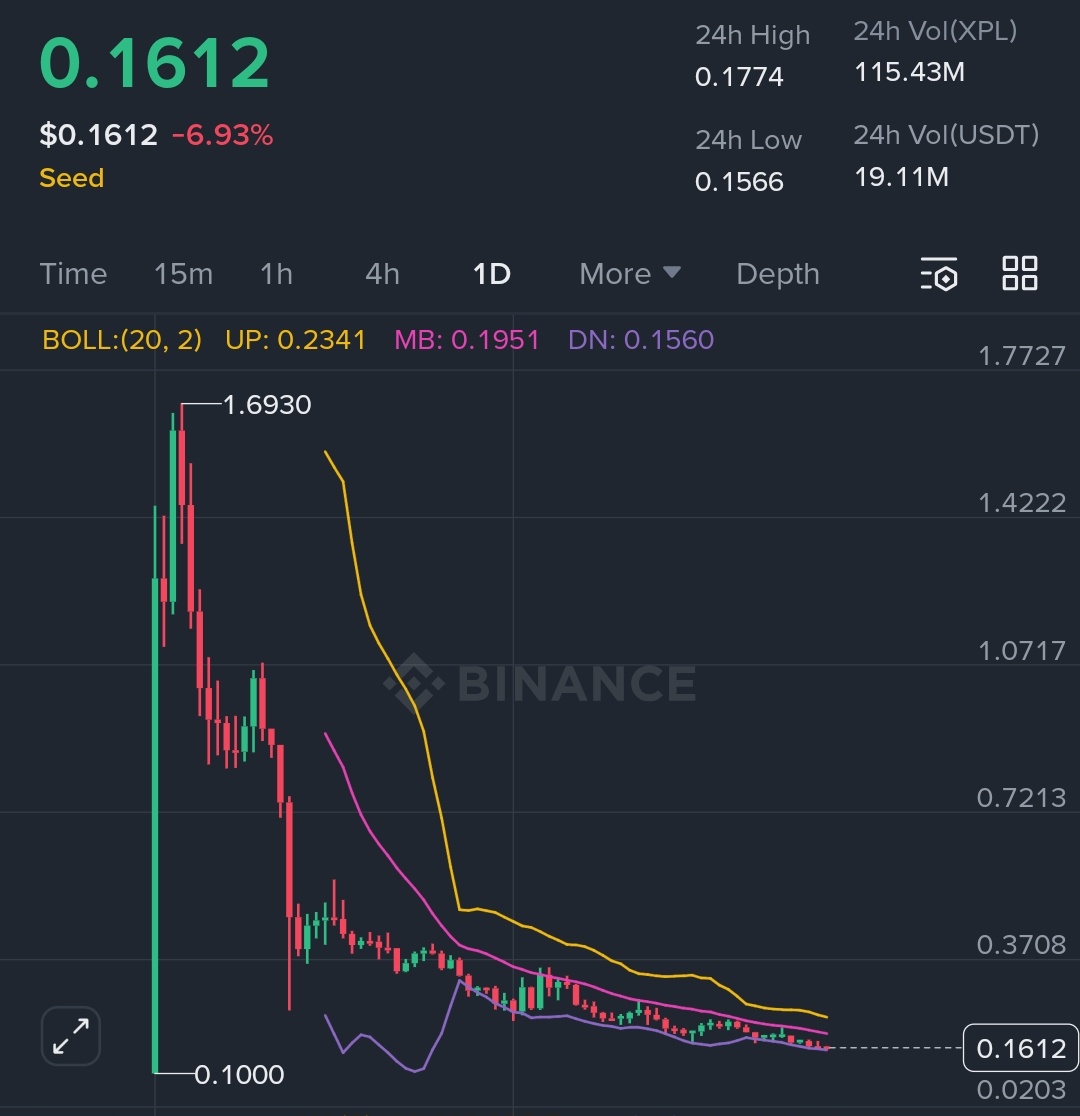This screenshot has width=1080, height=1116.
Task: Select the 4h timeframe
Action: [382, 274]
